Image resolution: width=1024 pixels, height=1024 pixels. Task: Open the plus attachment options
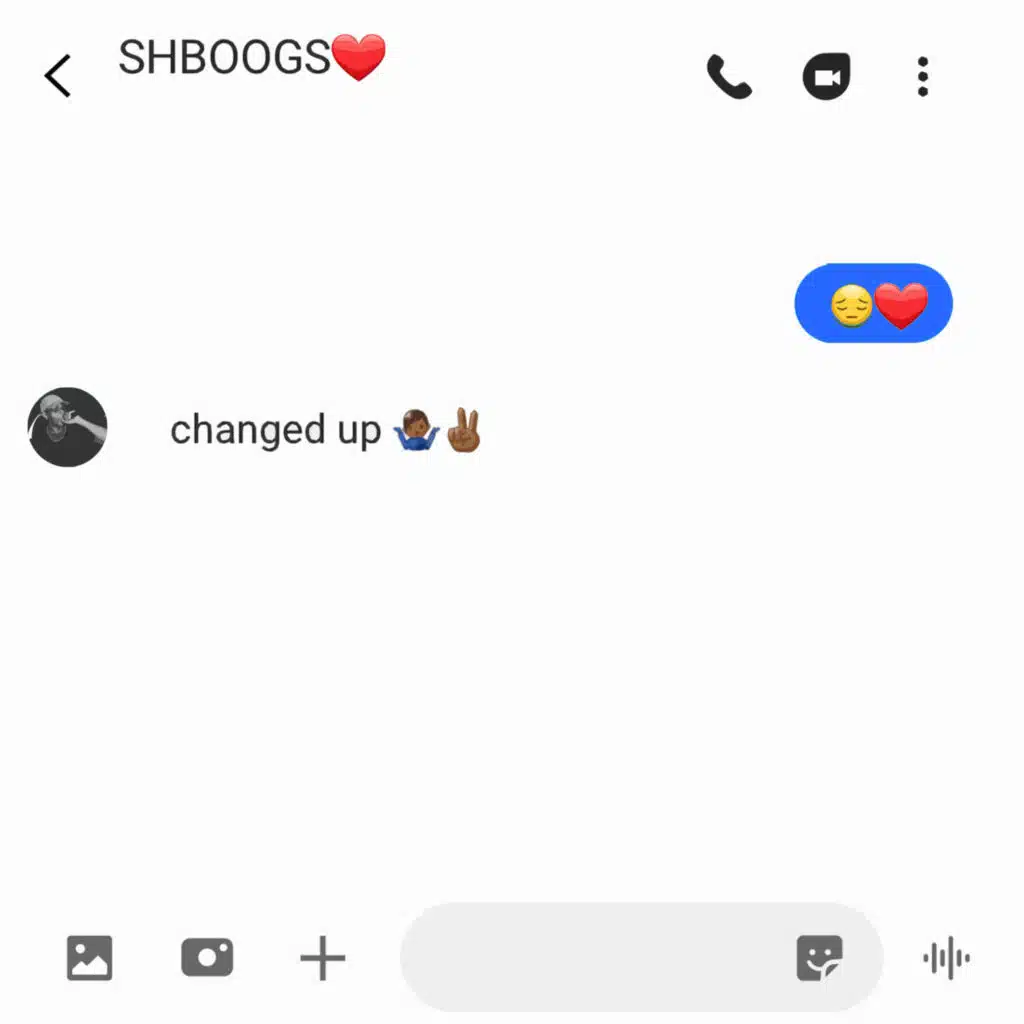[322, 959]
